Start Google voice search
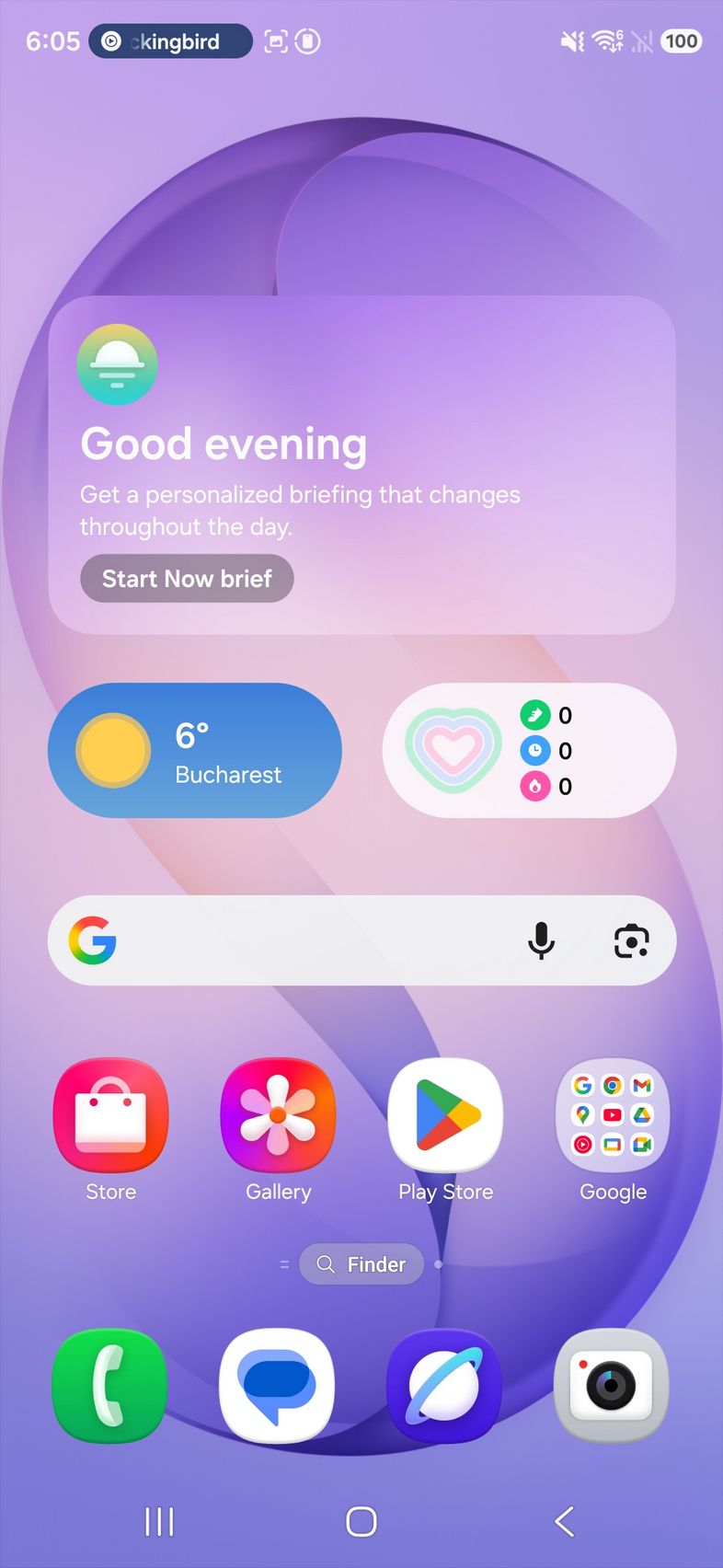The image size is (723, 1568). (541, 940)
